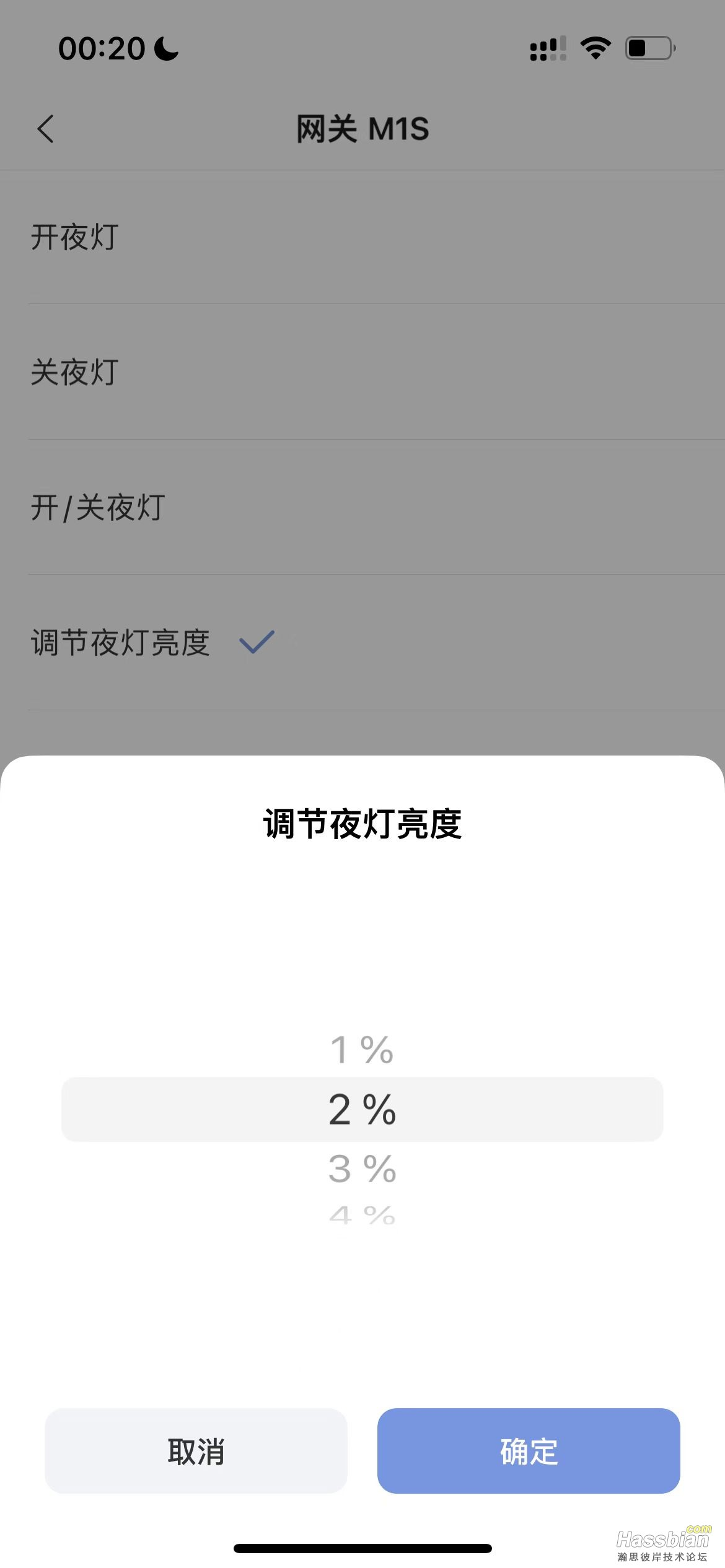725x1568 pixels.
Task: Tap the highlighted 2 % option
Action: pos(362,1109)
